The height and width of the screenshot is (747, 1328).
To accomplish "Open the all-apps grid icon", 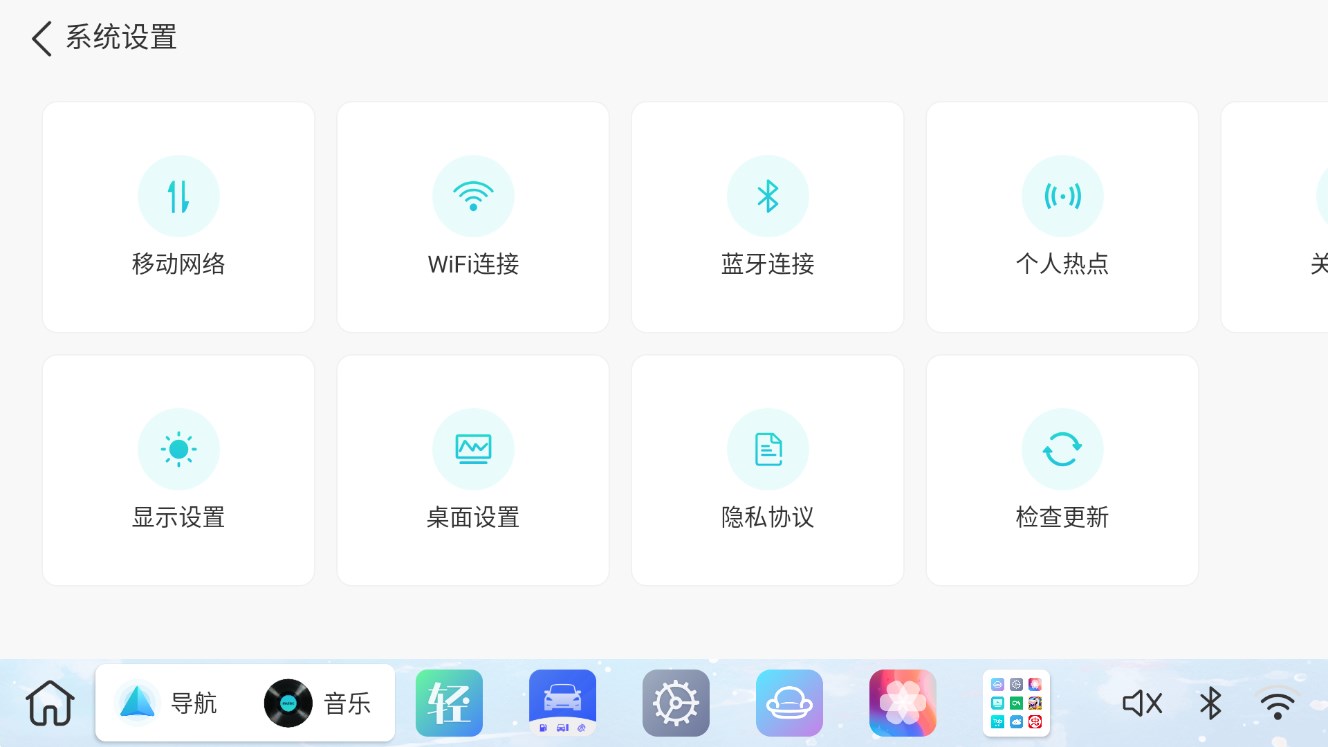I will tap(1016, 703).
